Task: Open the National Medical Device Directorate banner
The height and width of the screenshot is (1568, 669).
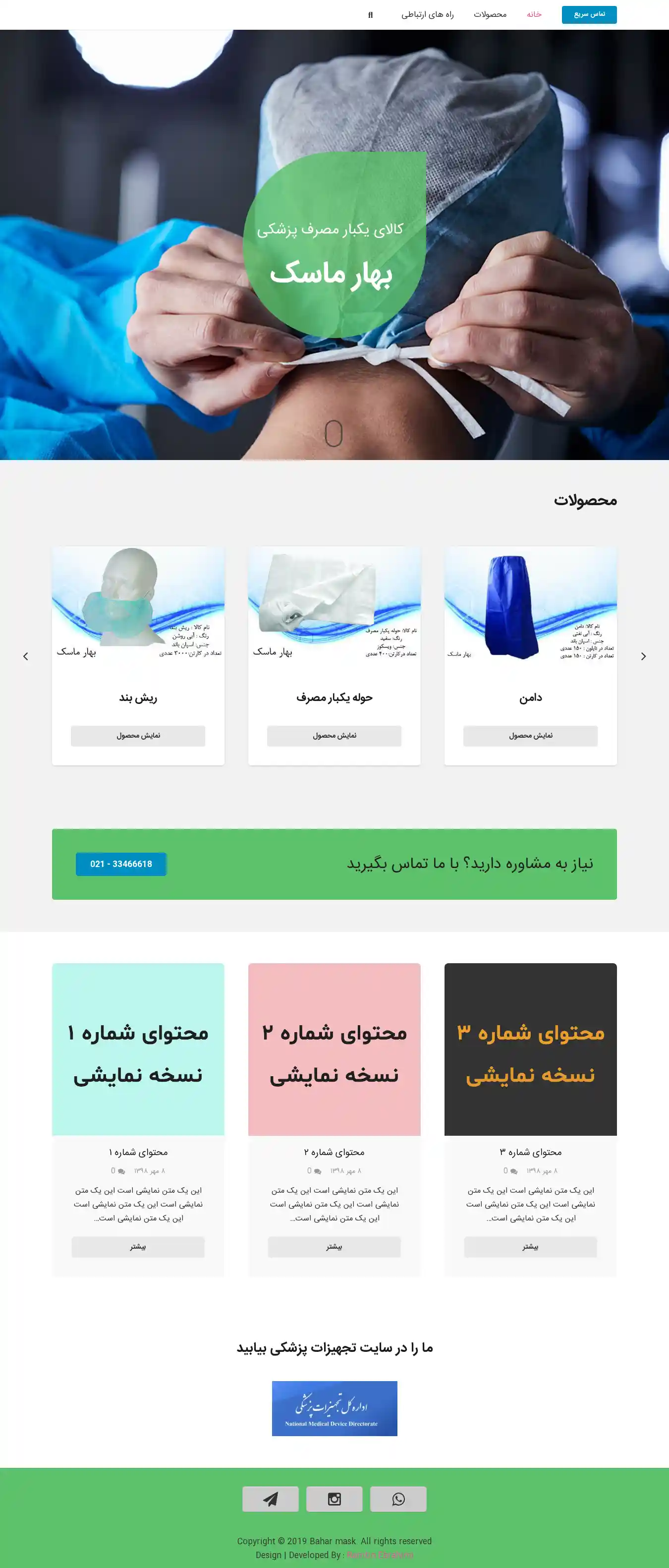Action: point(334,1408)
